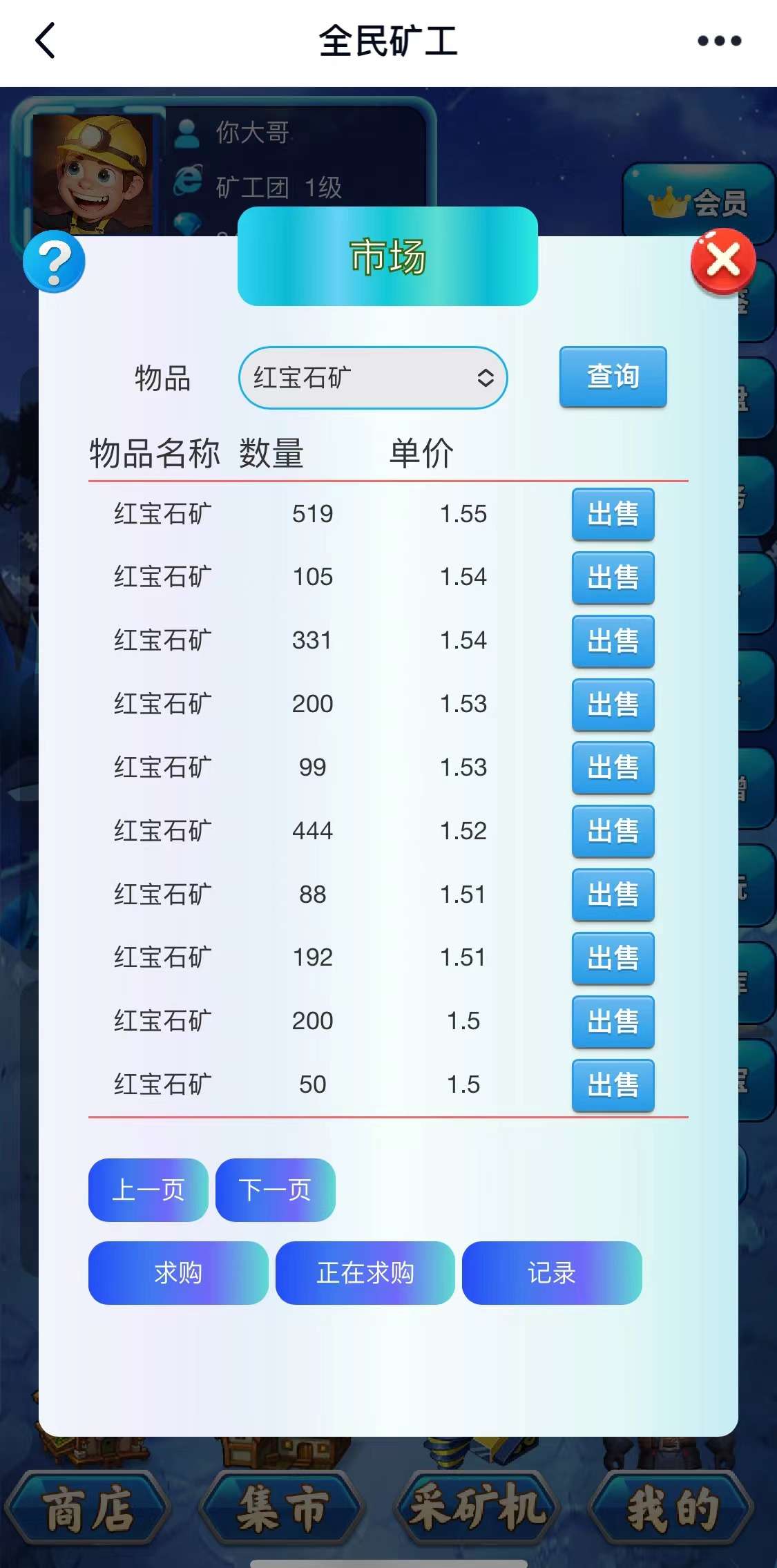Tap 出售 for the 88 quantity order
The width and height of the screenshot is (777, 1568).
pyautogui.click(x=613, y=895)
